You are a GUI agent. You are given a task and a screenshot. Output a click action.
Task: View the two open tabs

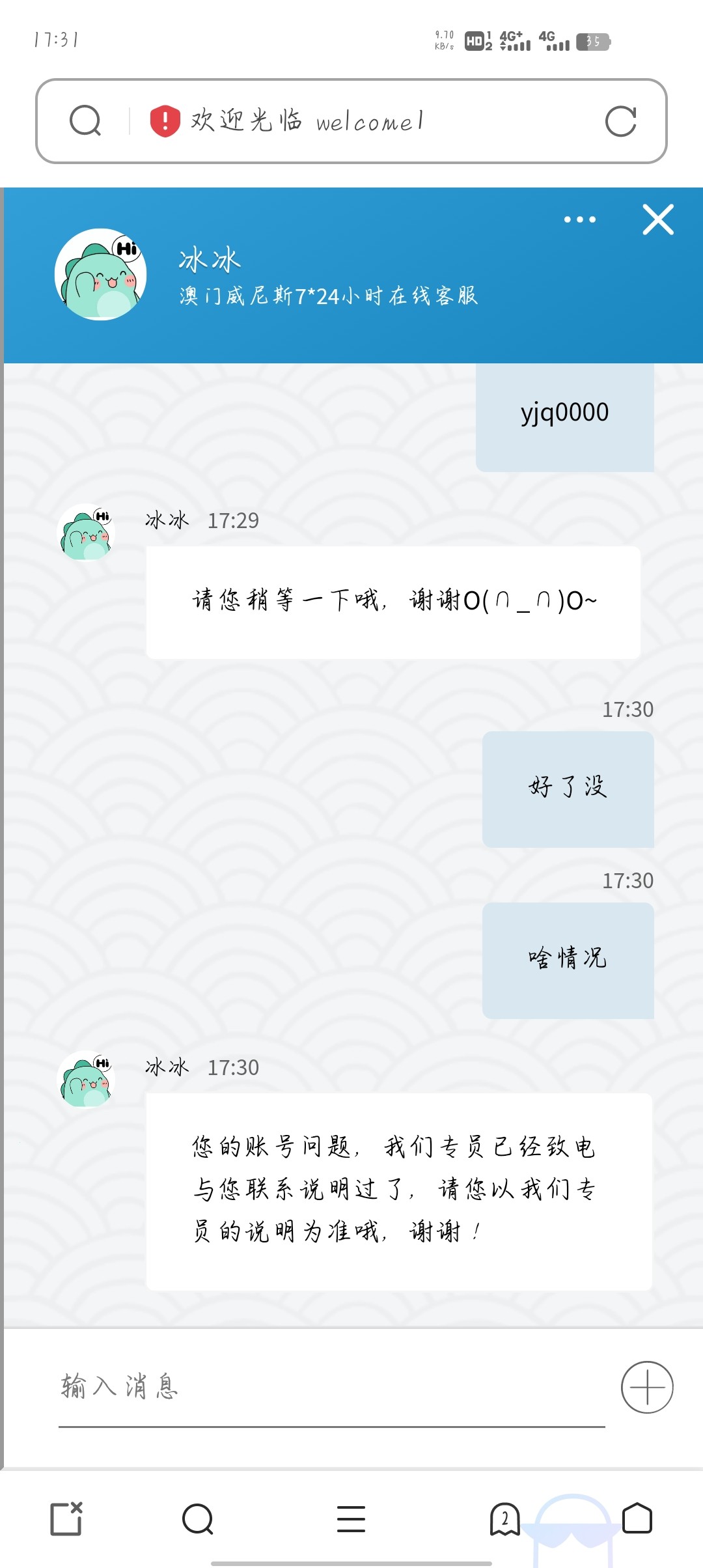click(504, 1519)
